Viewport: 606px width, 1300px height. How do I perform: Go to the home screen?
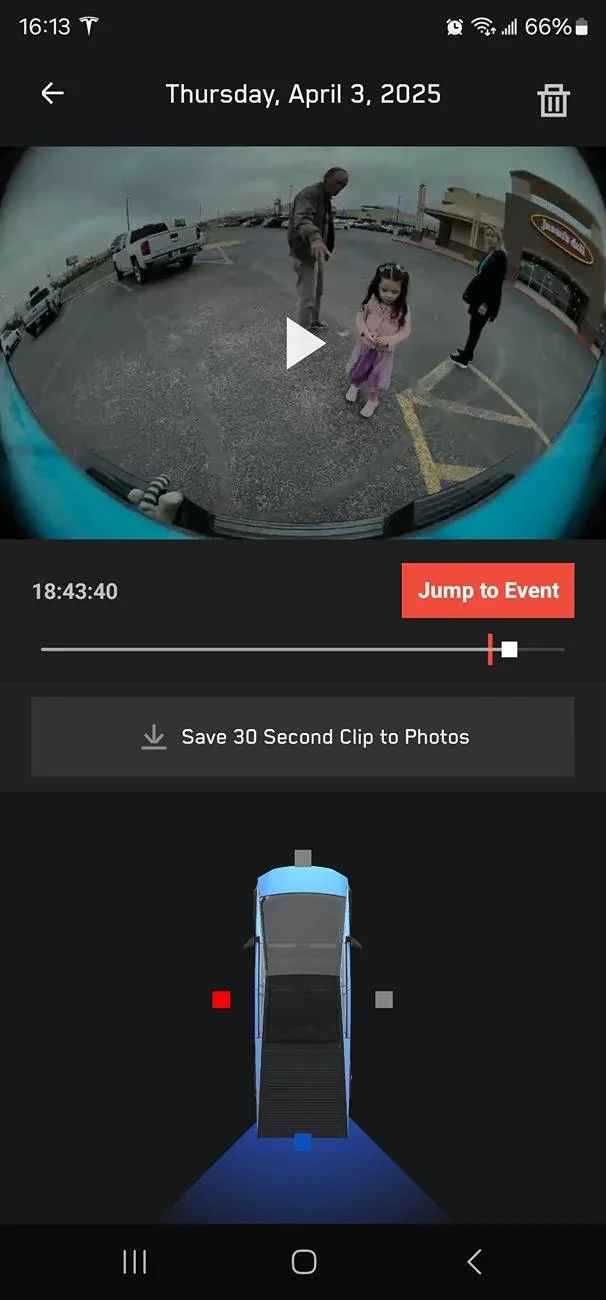pyautogui.click(x=304, y=1262)
